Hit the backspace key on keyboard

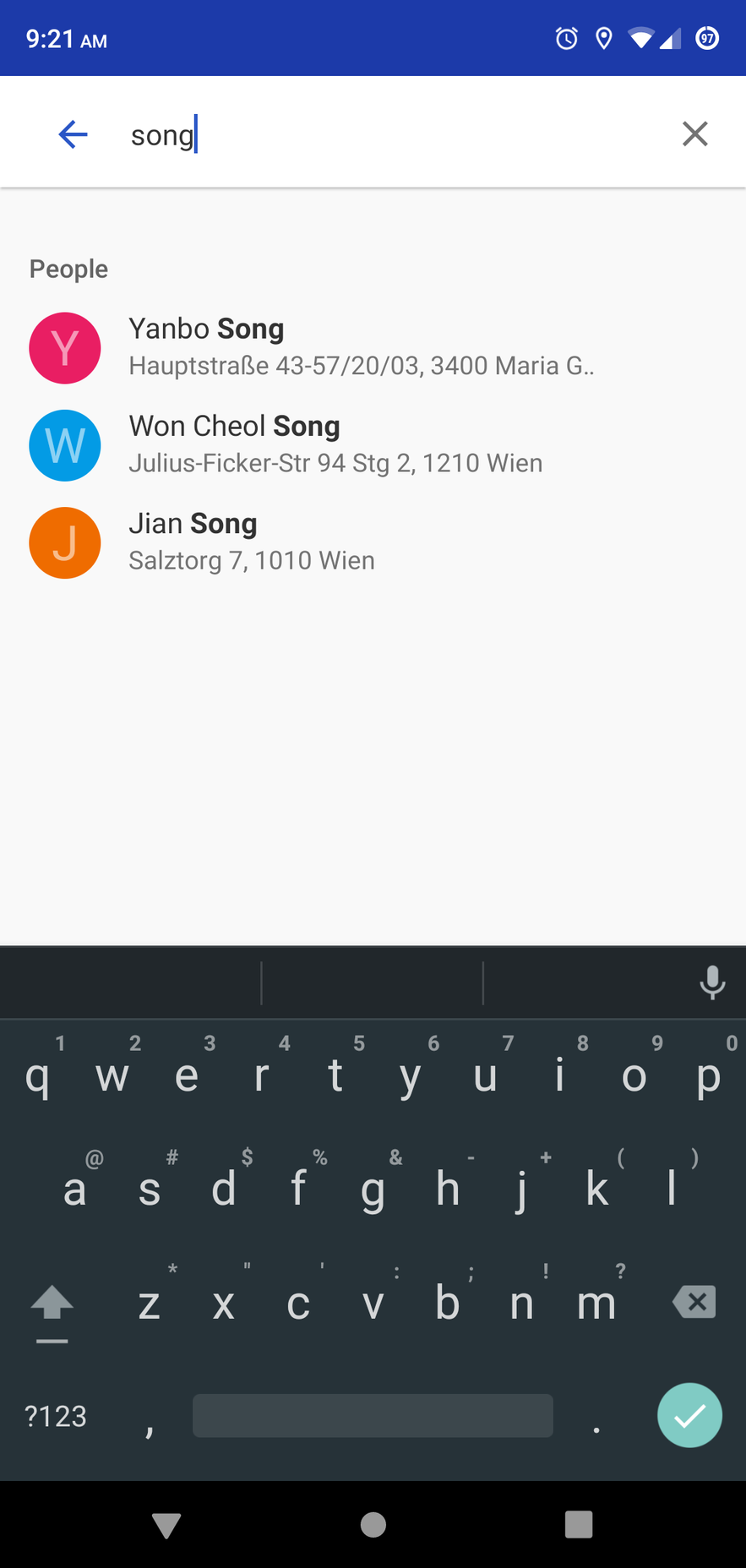694,1302
